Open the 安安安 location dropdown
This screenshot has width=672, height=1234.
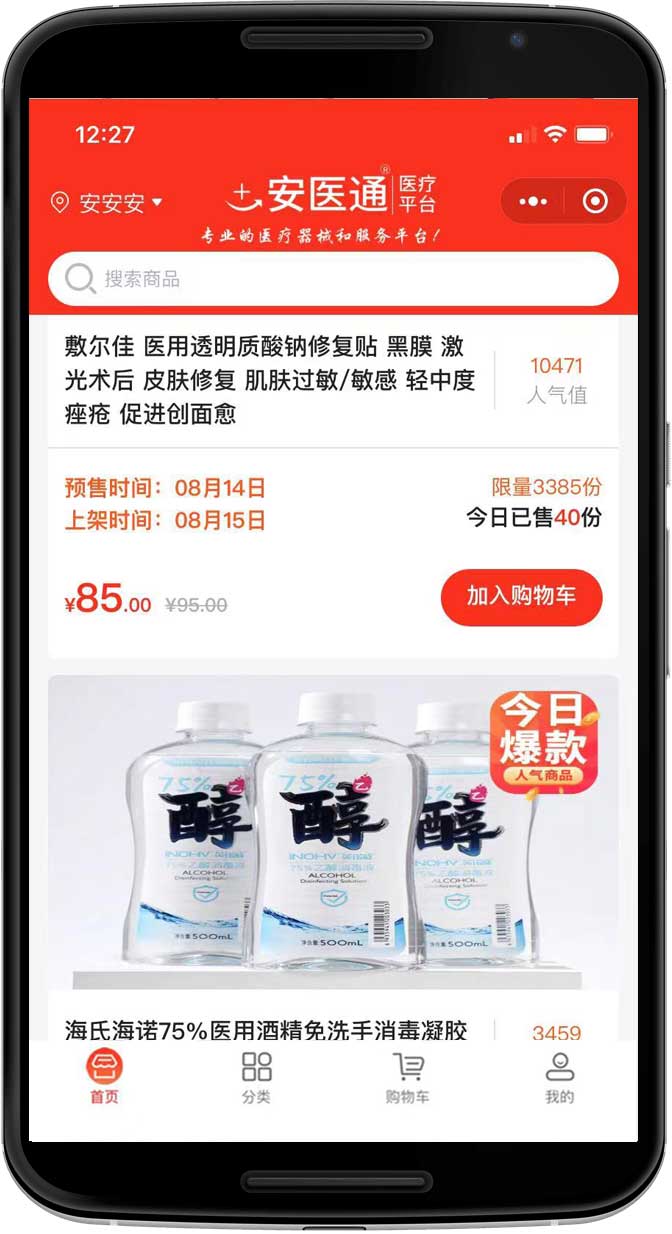[x=108, y=203]
